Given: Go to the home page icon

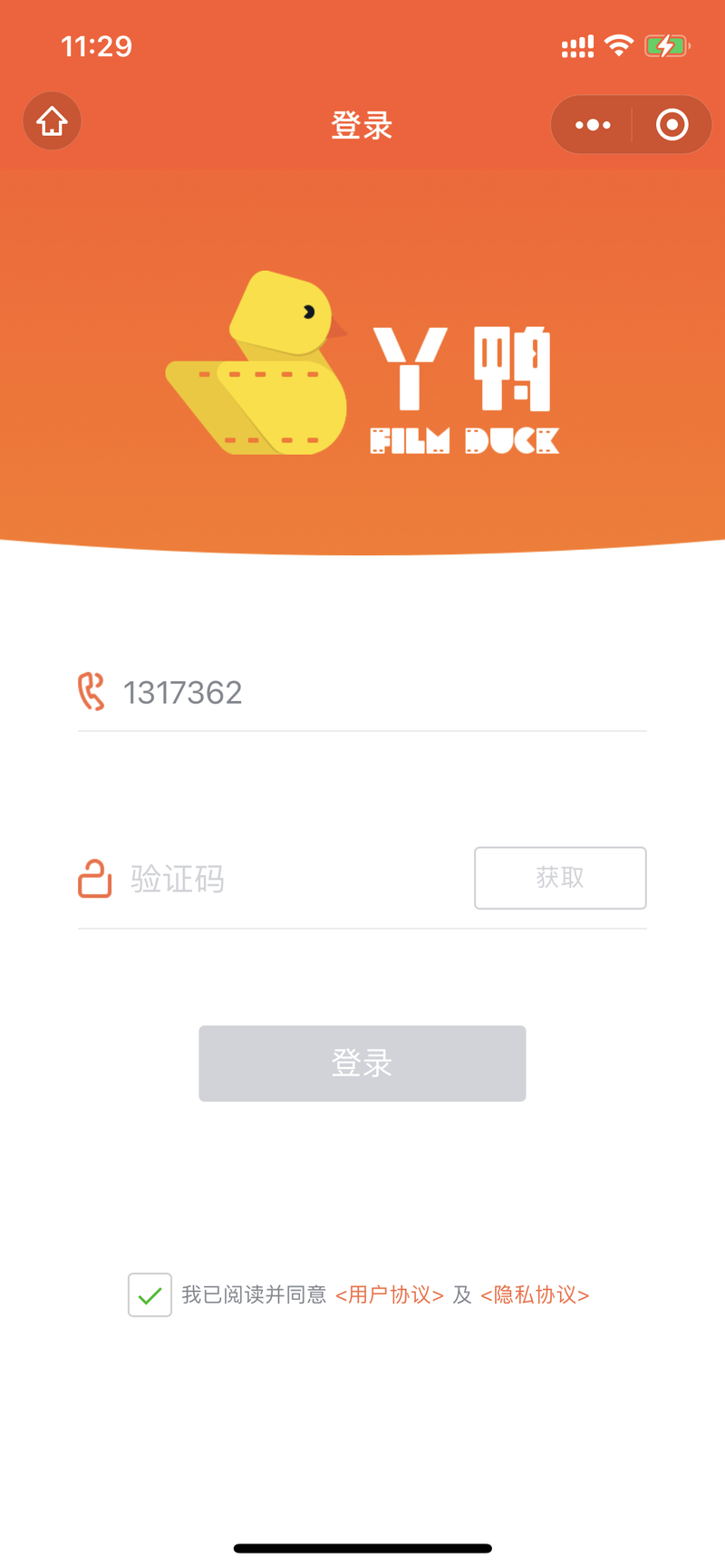Looking at the screenshot, I should click(x=52, y=121).
